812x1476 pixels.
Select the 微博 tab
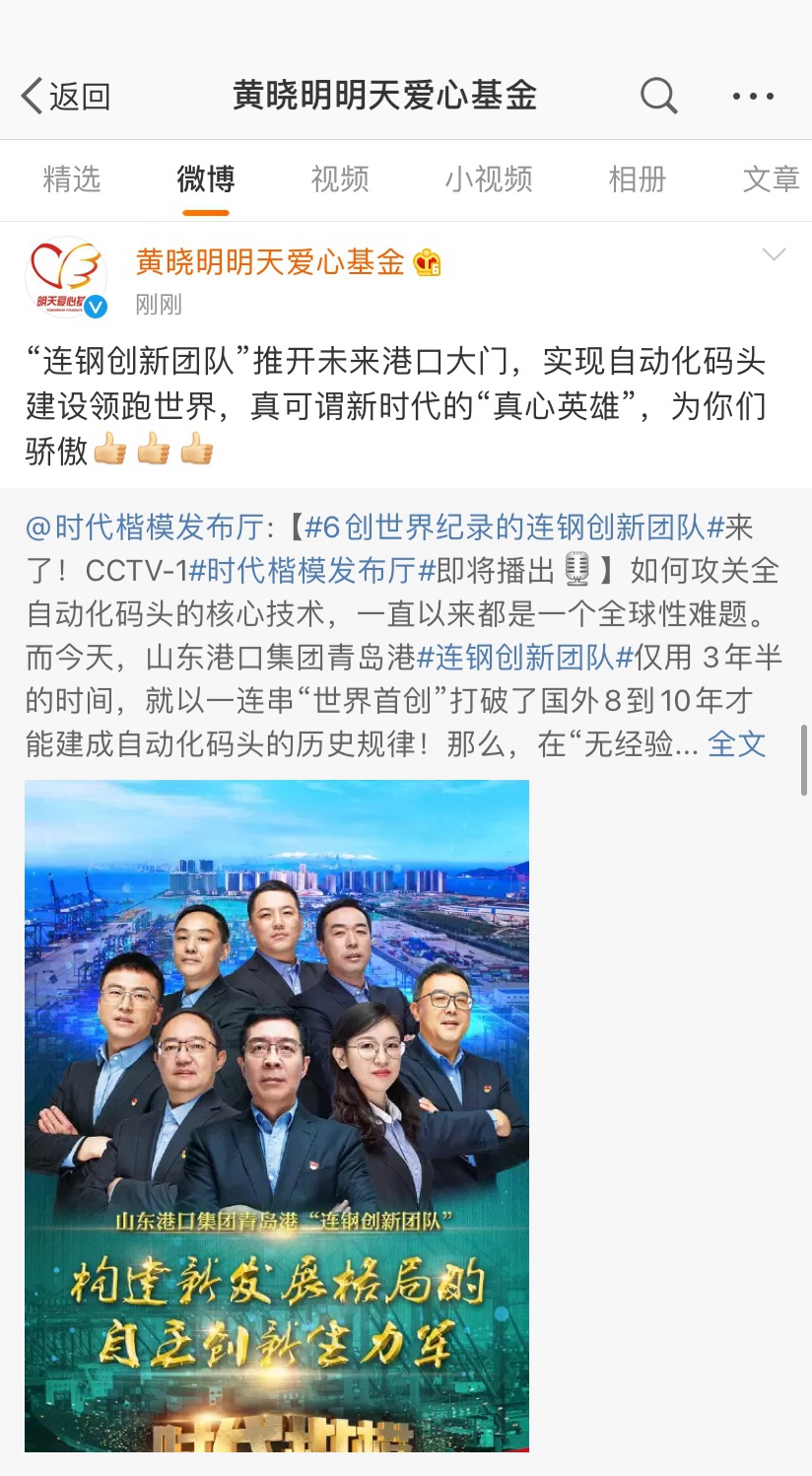point(205,179)
